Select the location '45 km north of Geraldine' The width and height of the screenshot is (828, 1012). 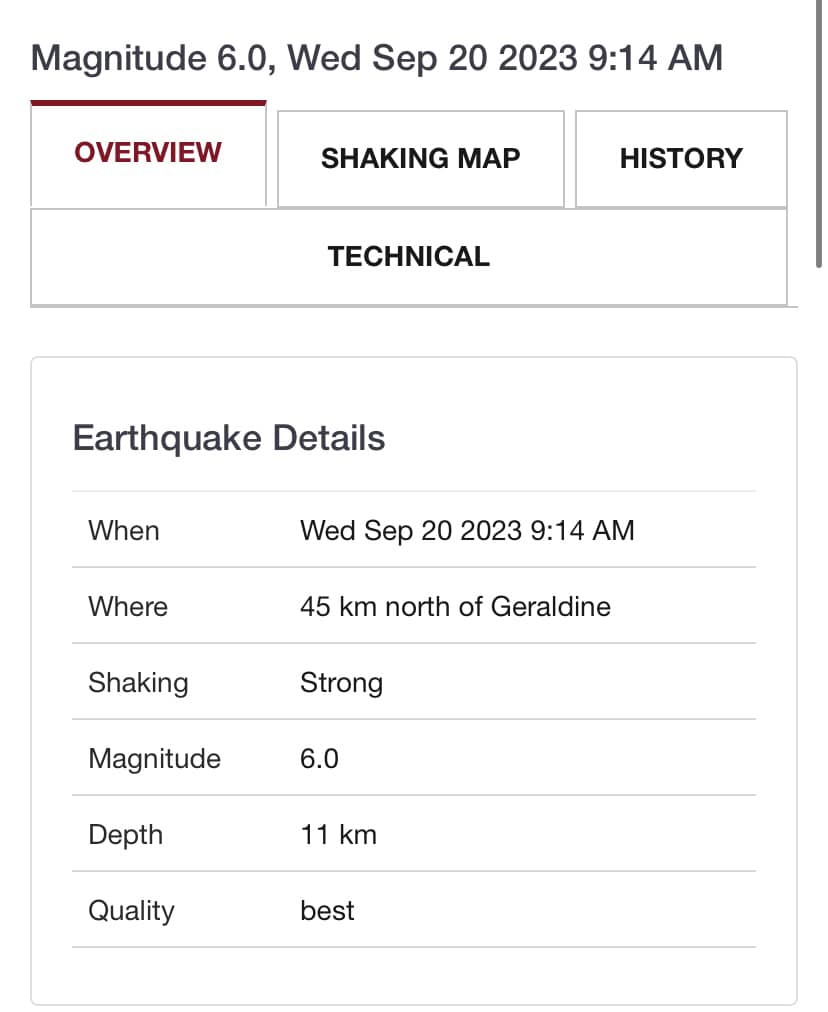point(455,607)
